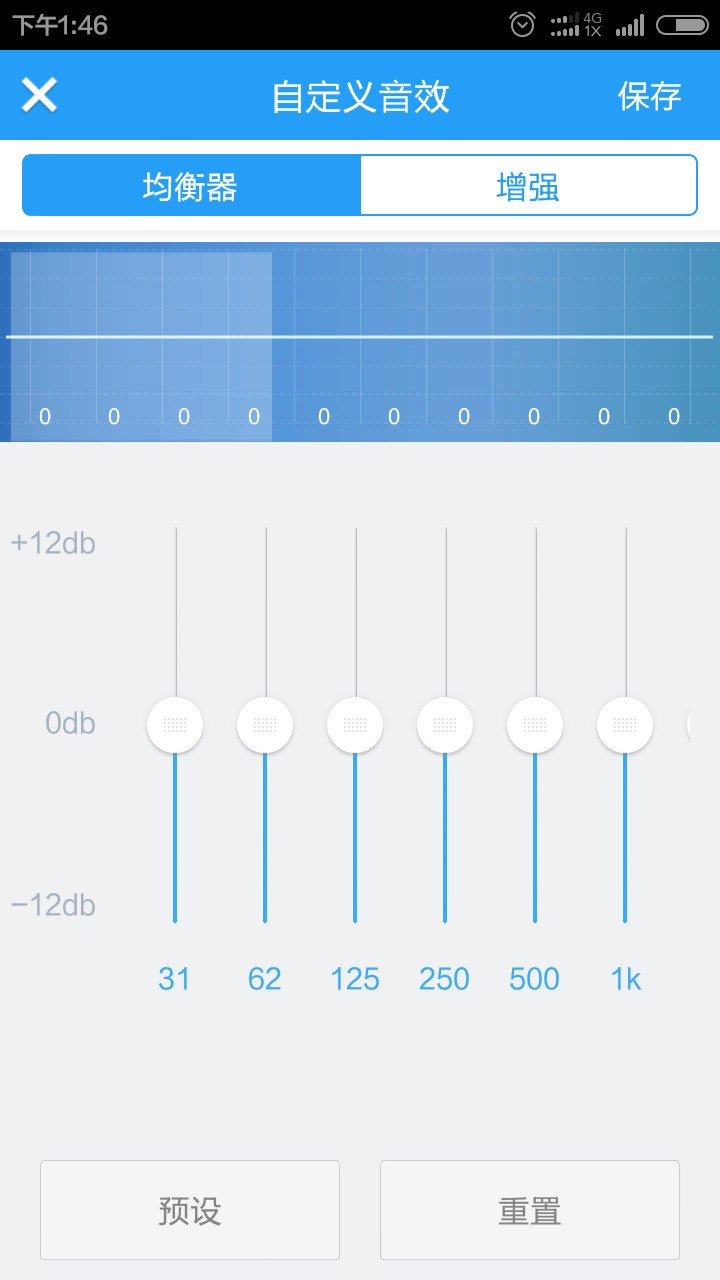The height and width of the screenshot is (1280, 720).
Task: Tap the 31 Hz slider knob
Action: (175, 725)
